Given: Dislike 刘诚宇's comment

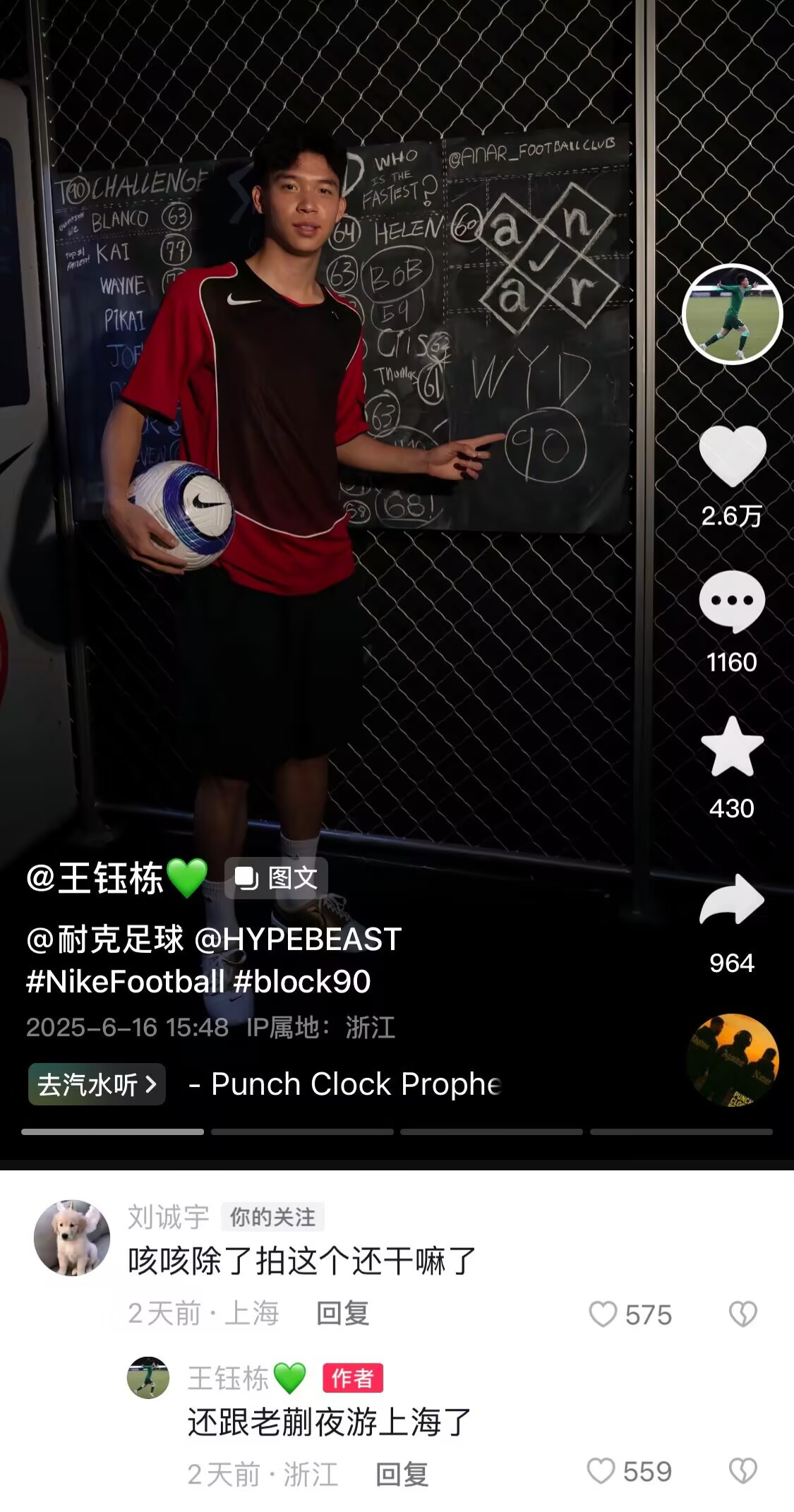Looking at the screenshot, I should [742, 1314].
